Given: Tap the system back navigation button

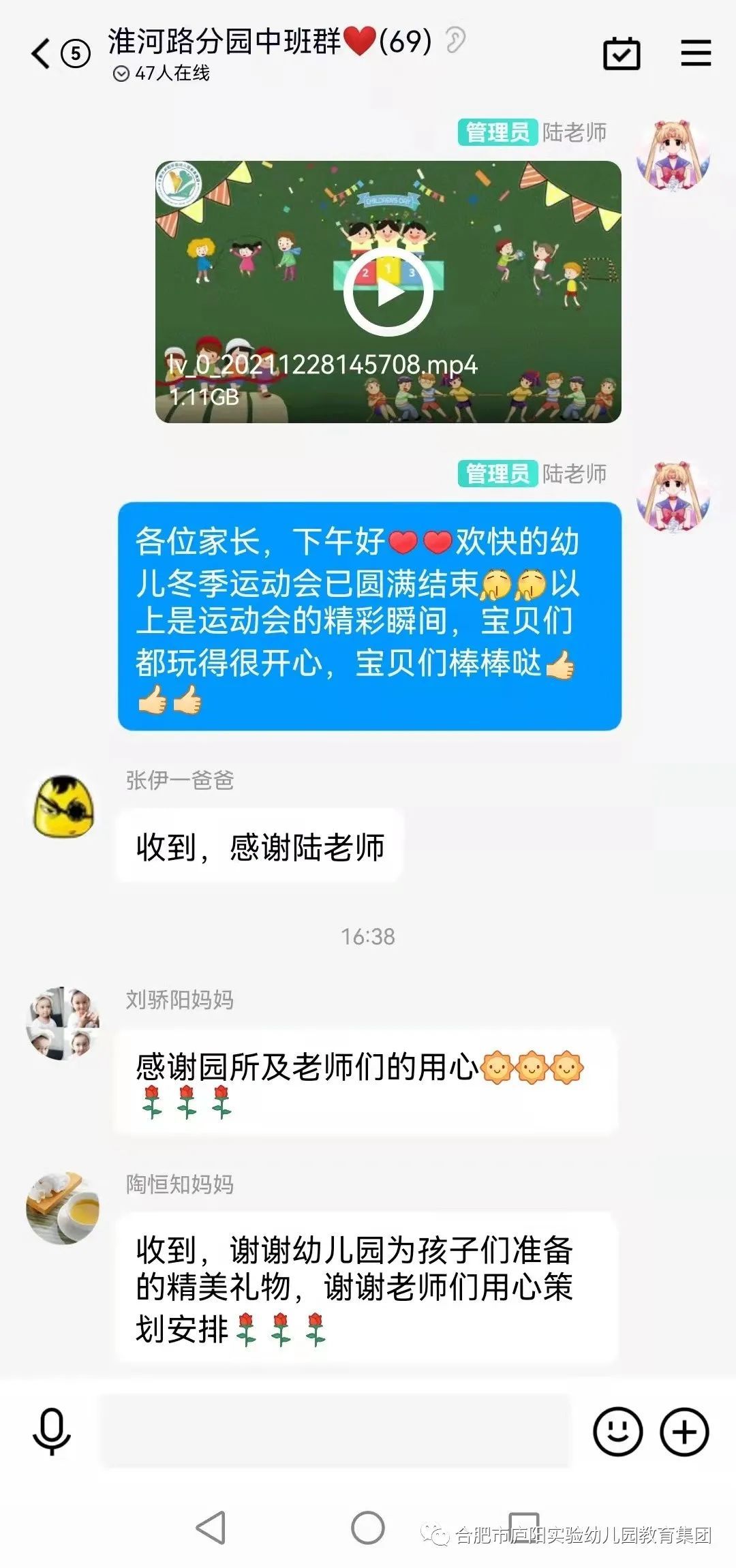Looking at the screenshot, I should click(x=211, y=1528).
